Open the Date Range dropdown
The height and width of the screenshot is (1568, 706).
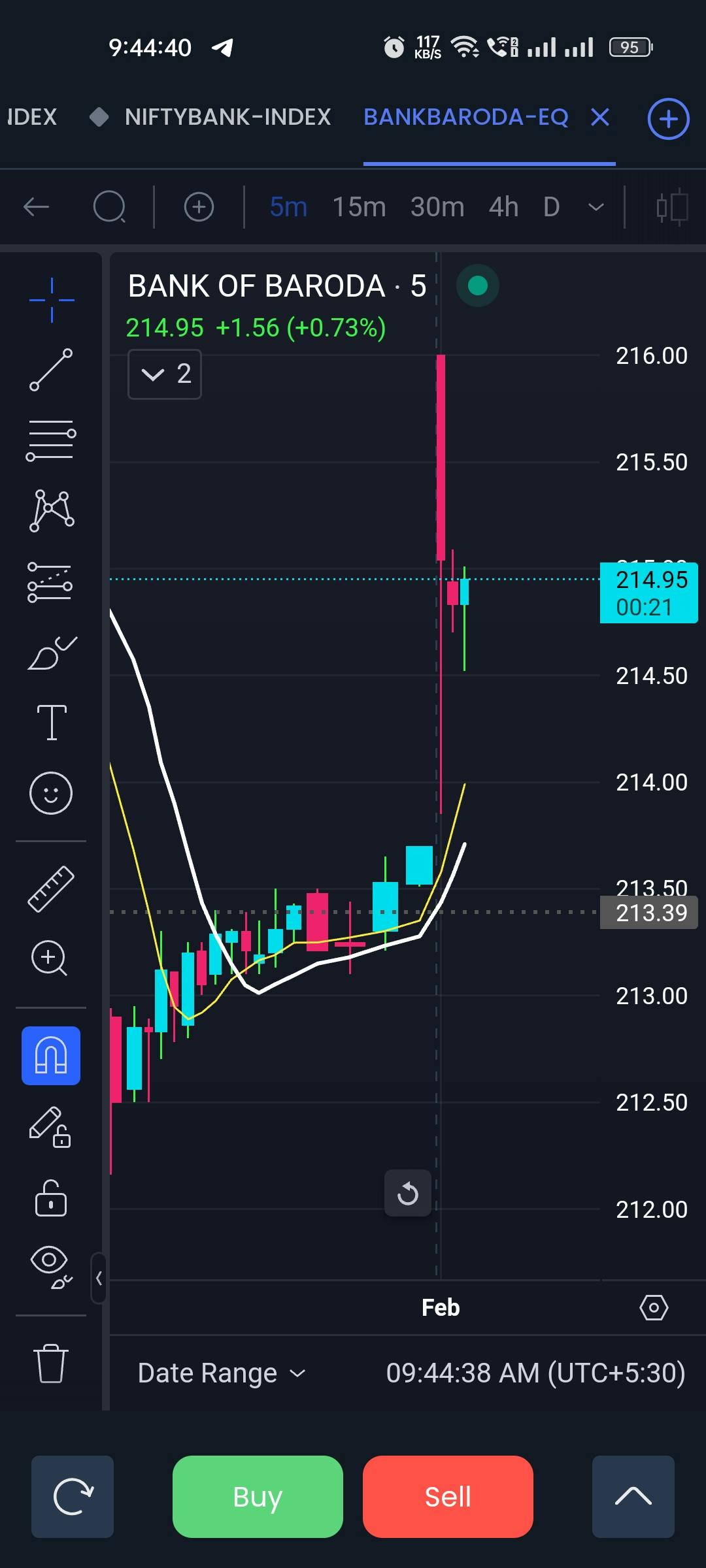[222, 1373]
